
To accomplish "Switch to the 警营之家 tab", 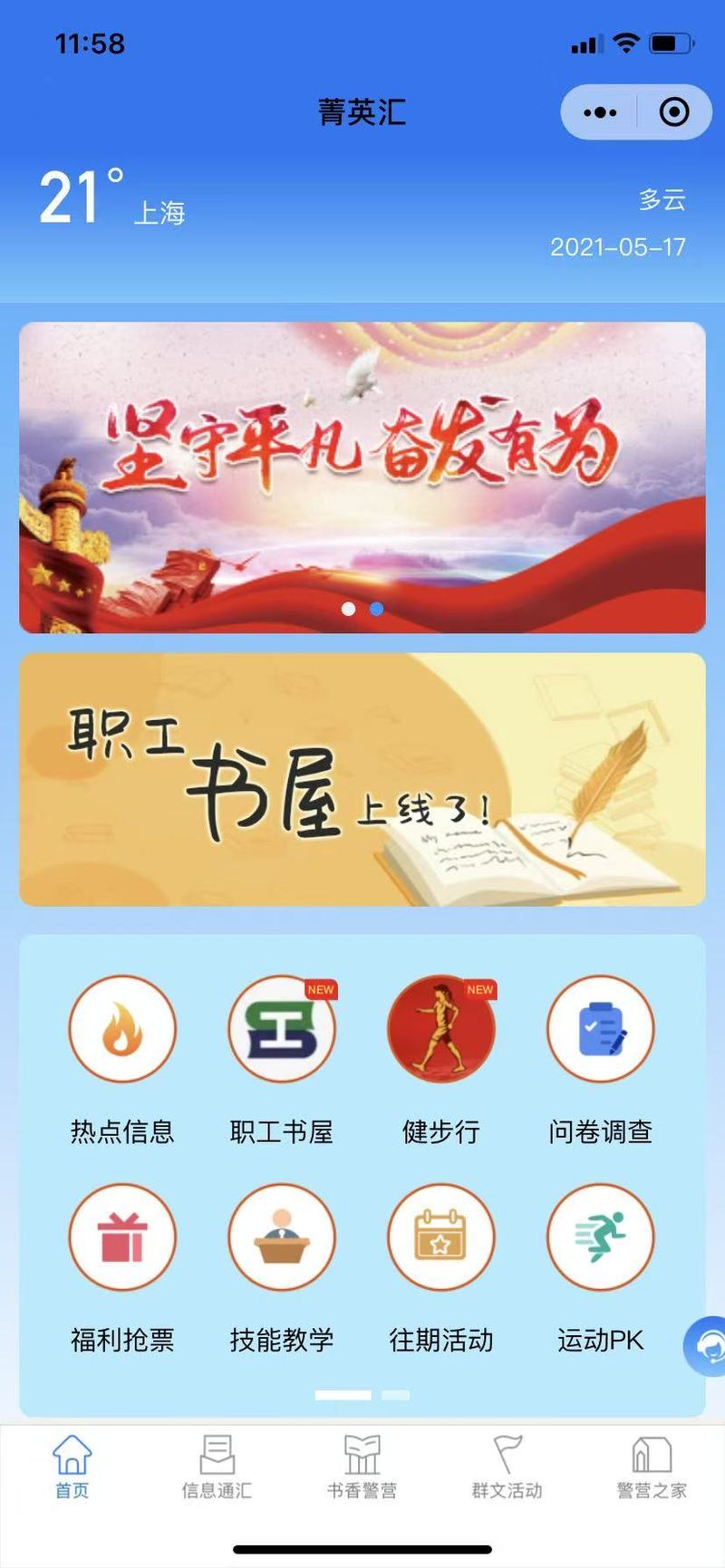I will click(x=652, y=1467).
